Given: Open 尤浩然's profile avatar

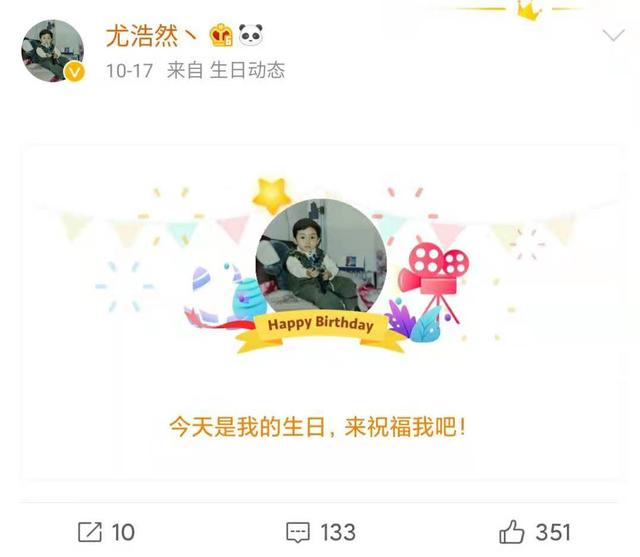Looking at the screenshot, I should [x=53, y=51].
